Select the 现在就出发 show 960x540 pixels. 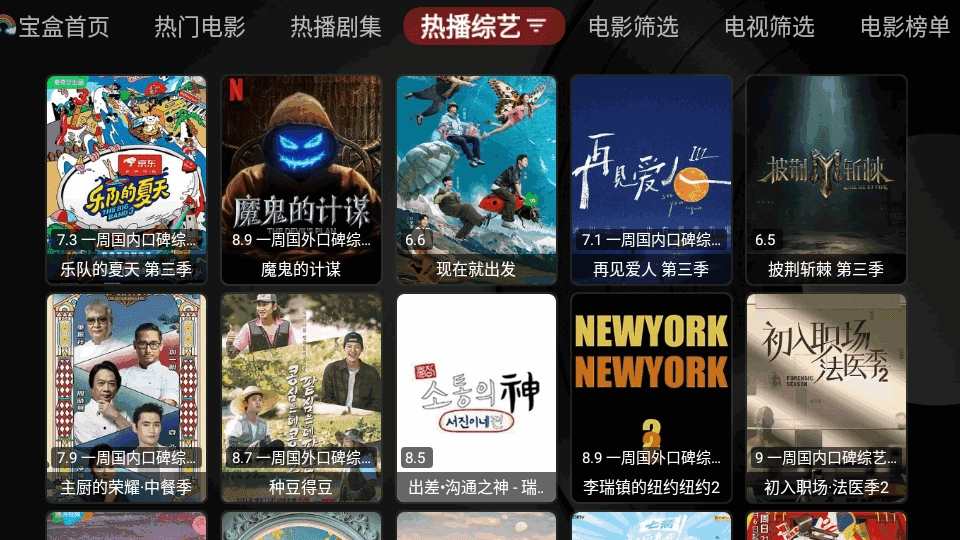(476, 180)
